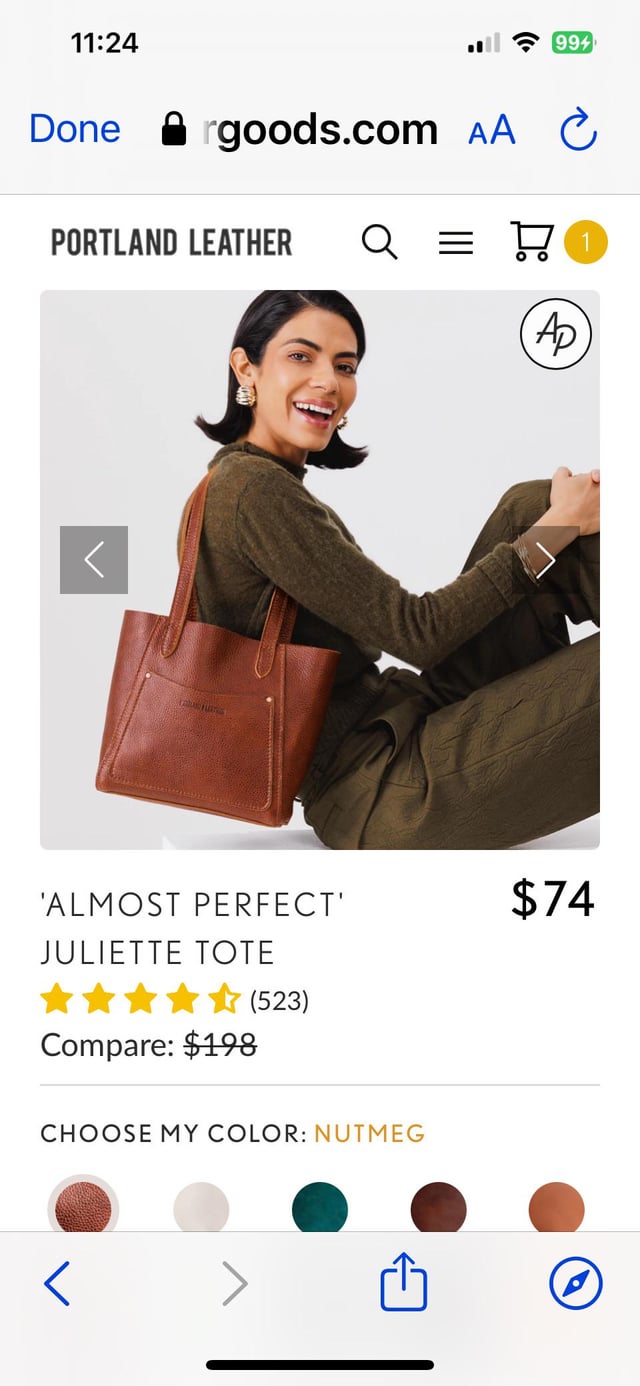Open this page in Safari
This screenshot has height=1386, width=640.
pyautogui.click(x=576, y=1283)
